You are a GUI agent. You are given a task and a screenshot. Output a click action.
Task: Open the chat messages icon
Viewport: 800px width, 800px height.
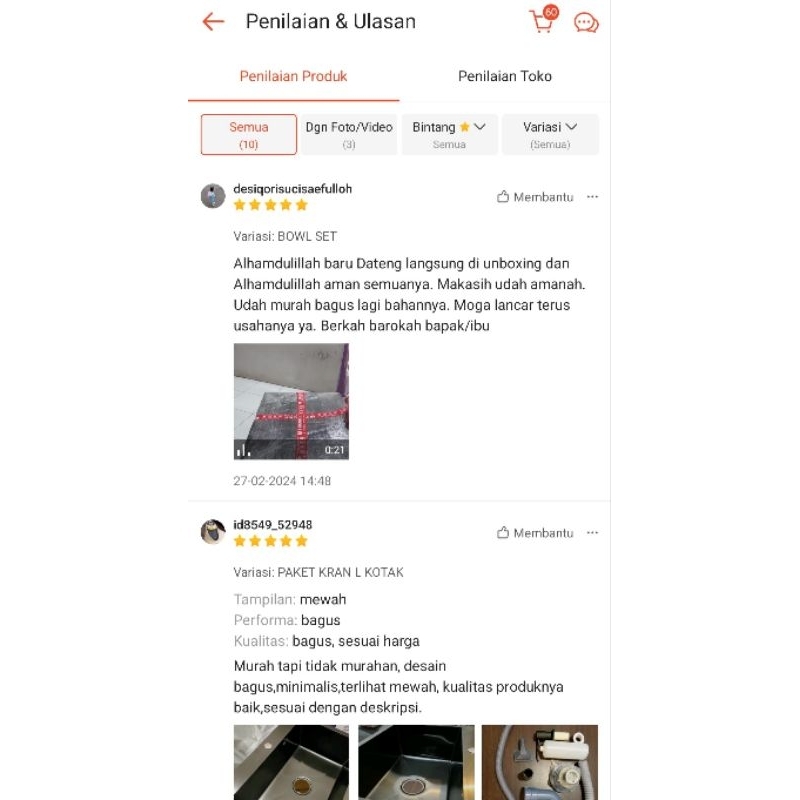pos(586,22)
